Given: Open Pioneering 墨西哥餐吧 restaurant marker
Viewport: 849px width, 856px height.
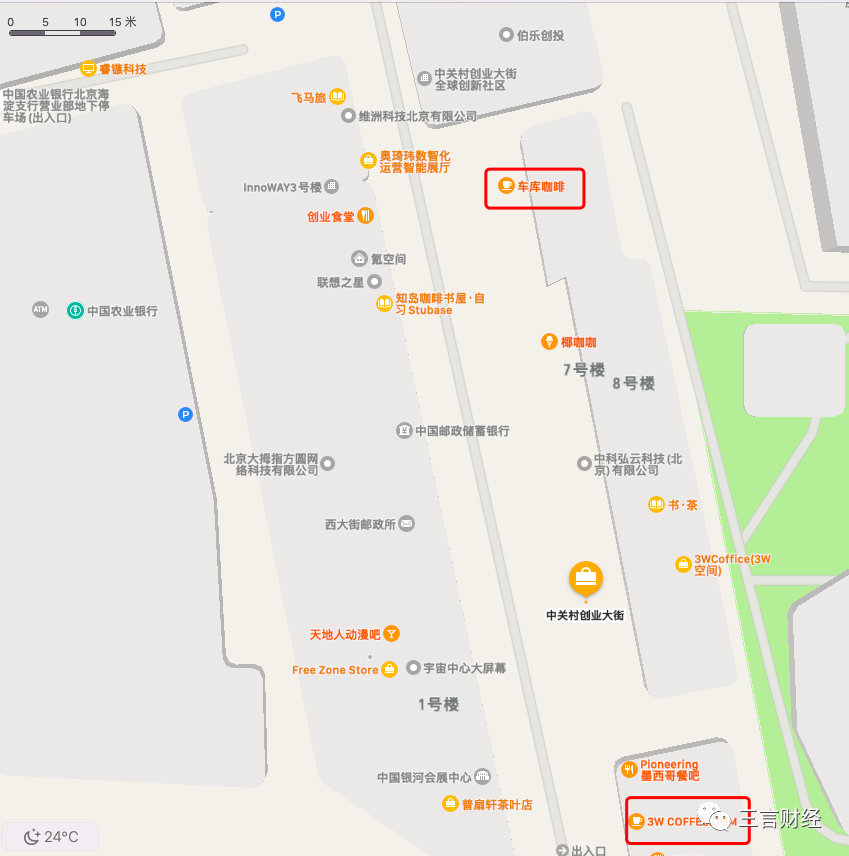Looking at the screenshot, I should click(629, 769).
